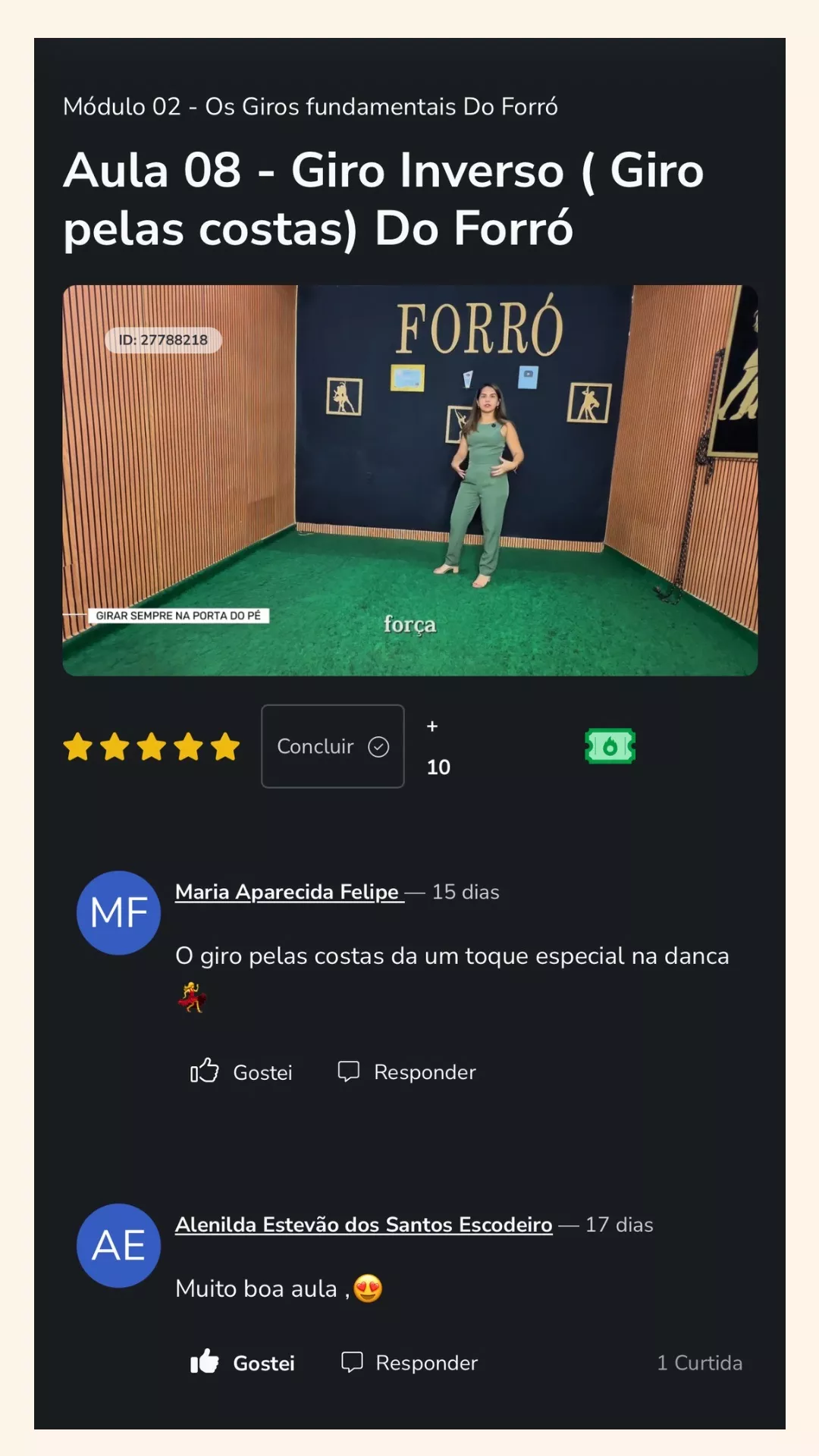Like Maria Aparecida Felipe's comment with Gostei
Viewport: 819px width, 1456px height.
coord(241,1072)
